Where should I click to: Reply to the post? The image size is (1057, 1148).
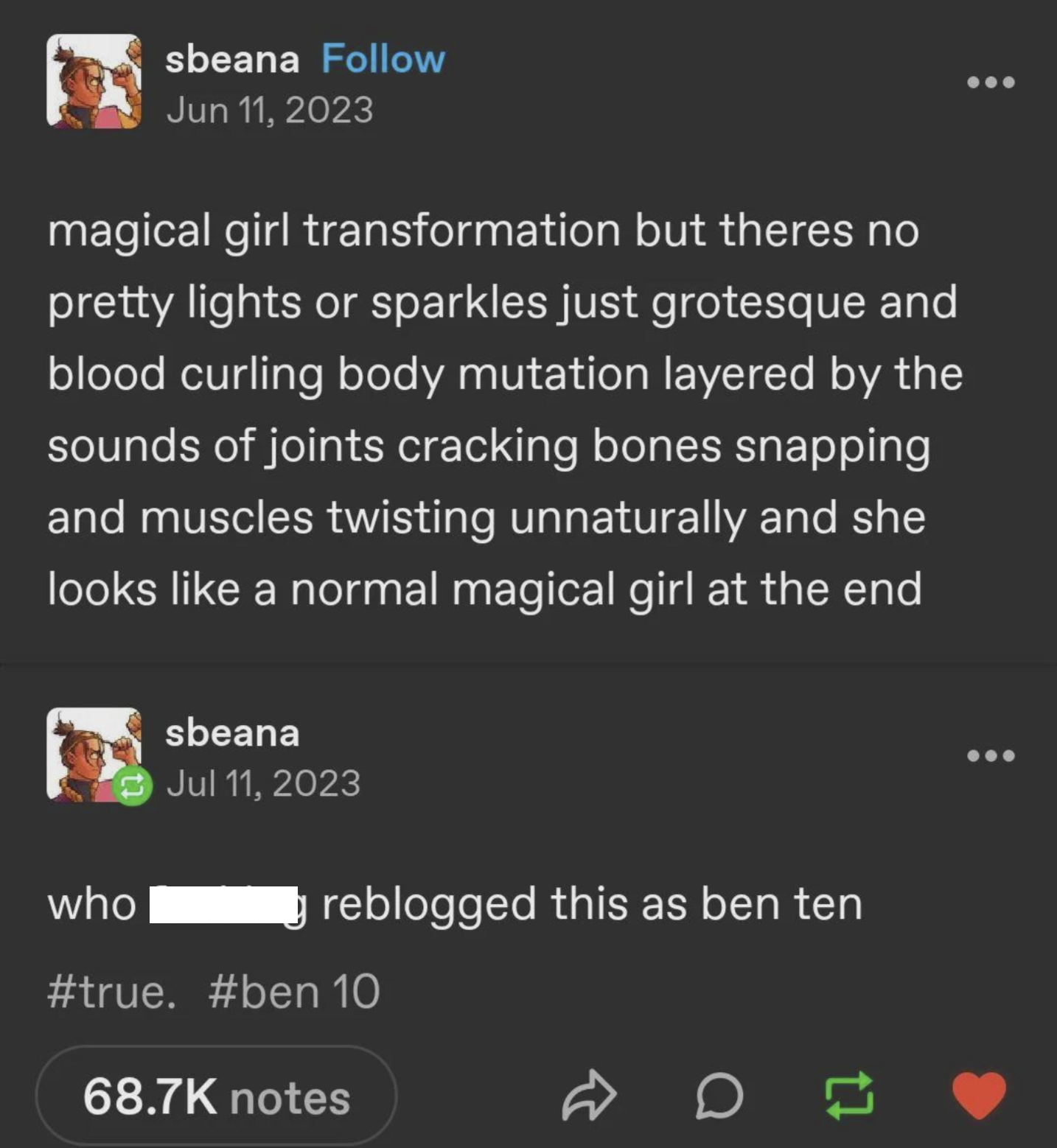[719, 1097]
